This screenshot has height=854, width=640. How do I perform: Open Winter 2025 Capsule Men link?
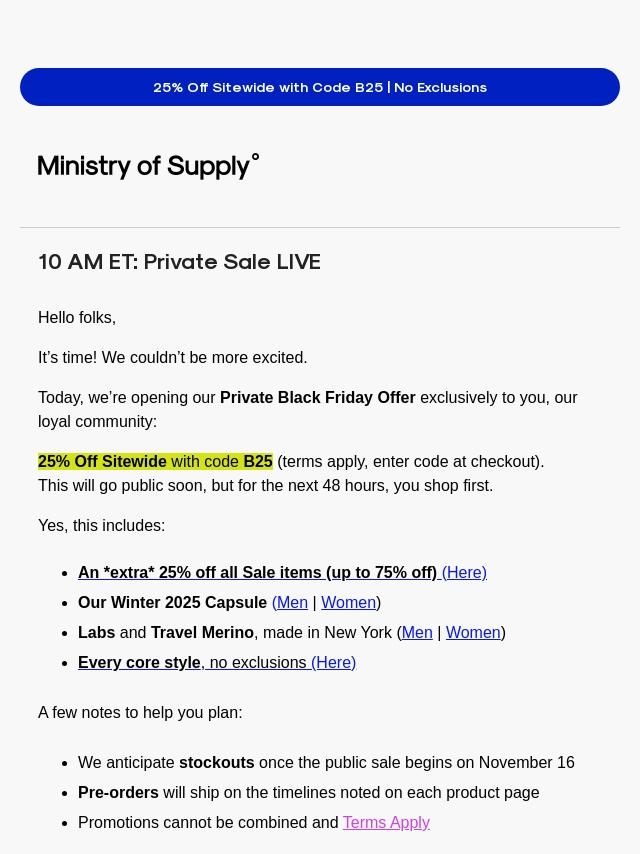click(x=292, y=602)
